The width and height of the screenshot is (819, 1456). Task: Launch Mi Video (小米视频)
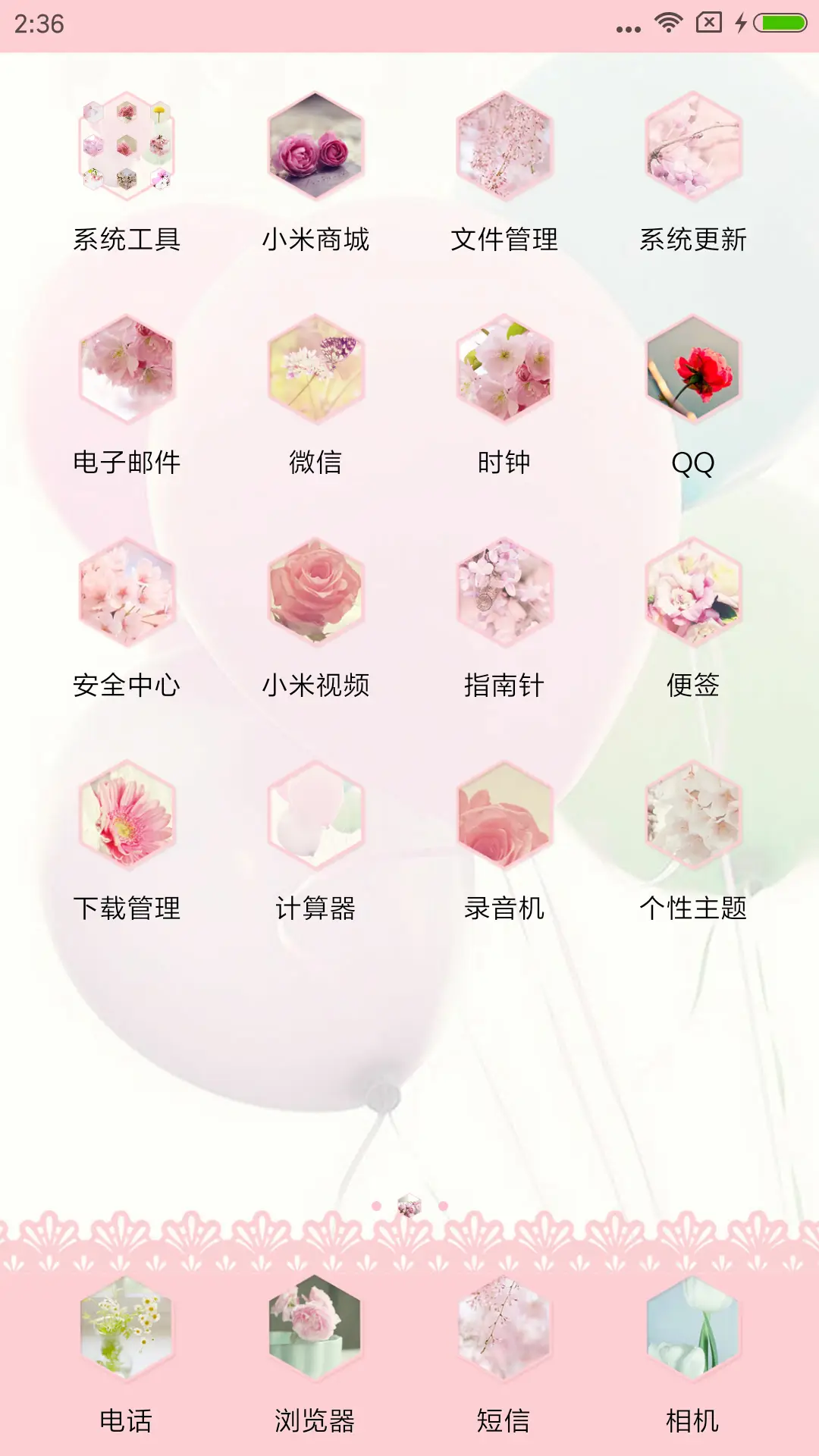[x=315, y=595]
